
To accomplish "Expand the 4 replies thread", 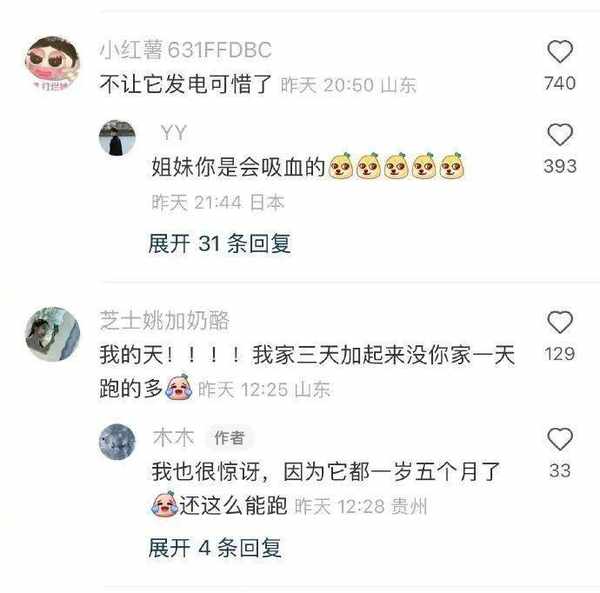I will tap(215, 547).
